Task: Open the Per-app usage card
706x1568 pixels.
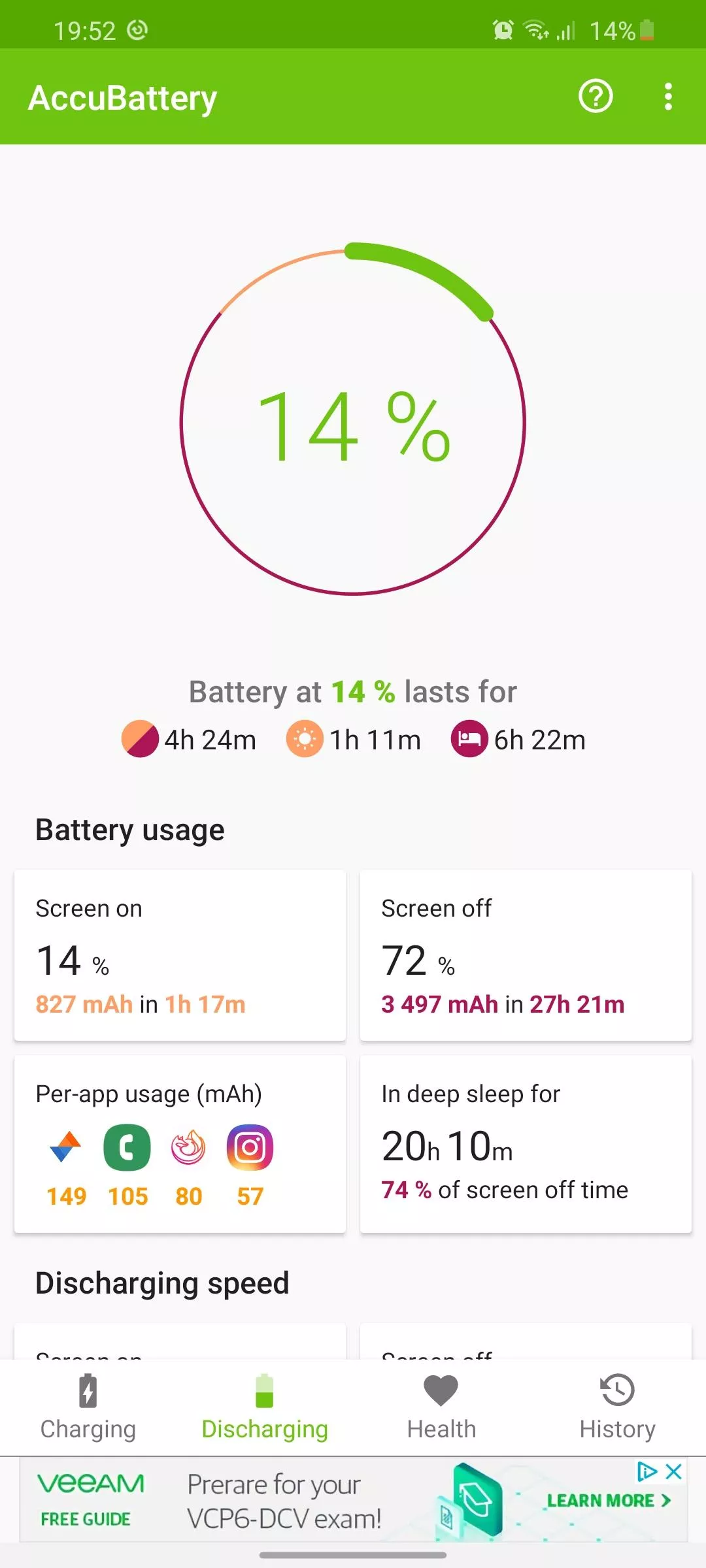Action: coord(180,1144)
